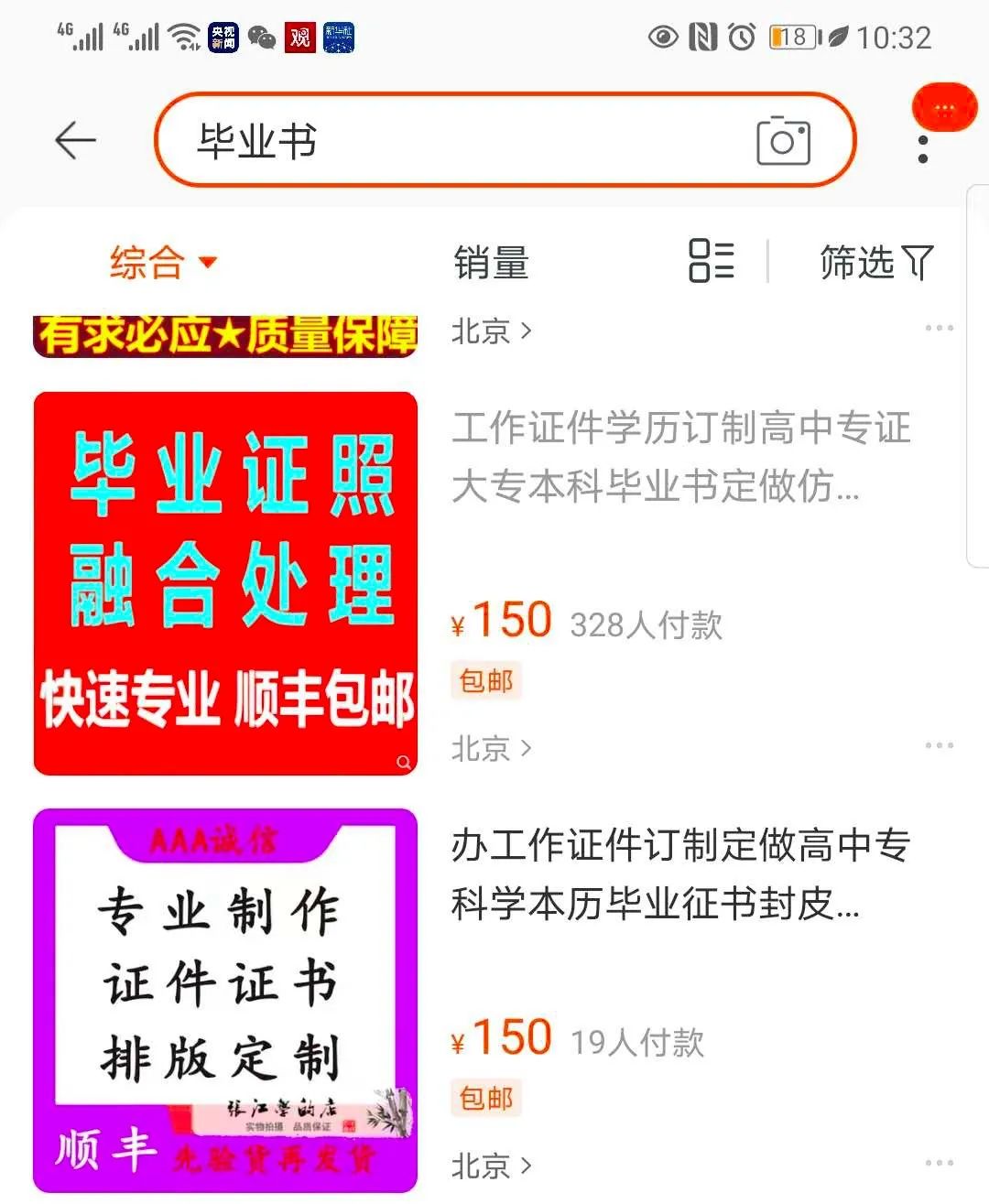Open 北京 shop link under the 328人付款 item

[491, 748]
